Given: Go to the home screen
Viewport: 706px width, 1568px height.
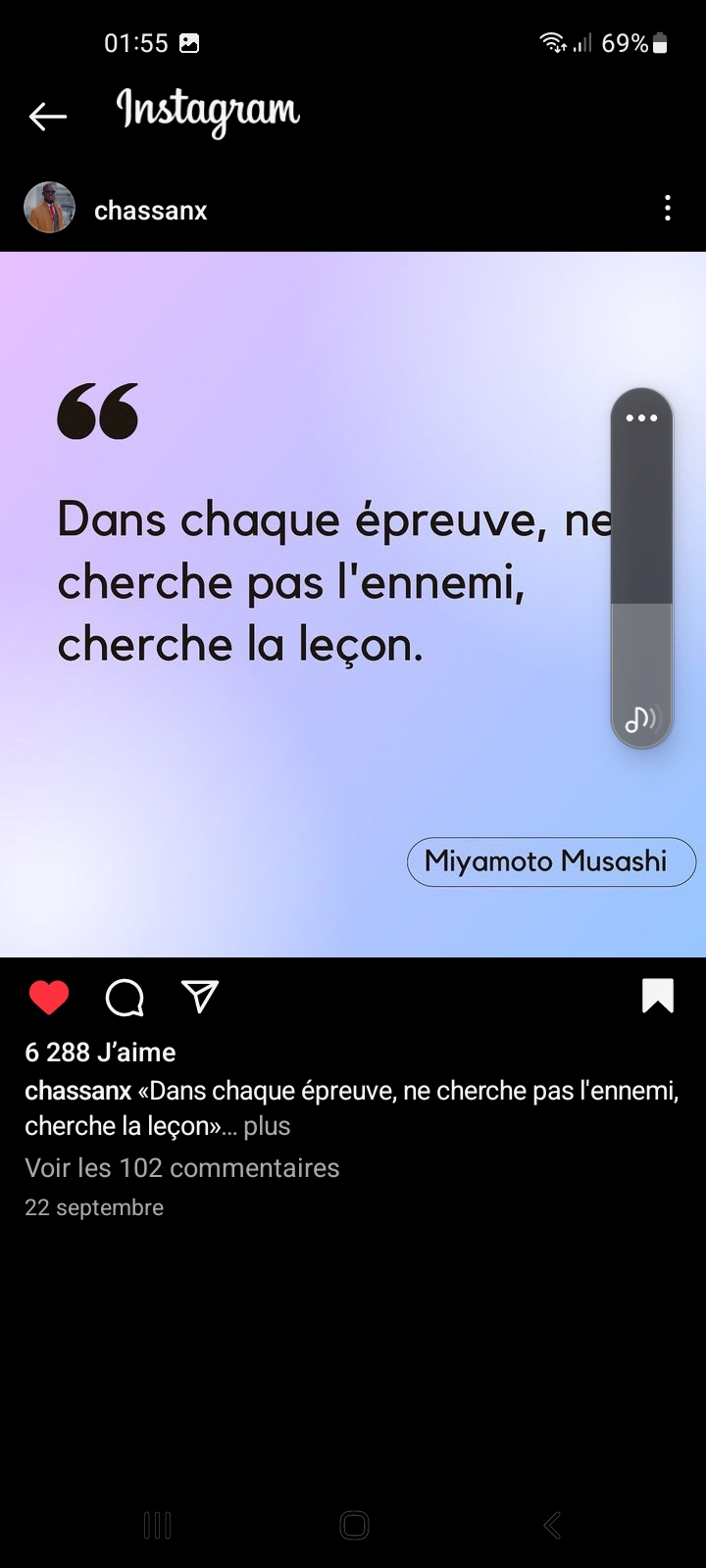Looking at the screenshot, I should [354, 1525].
